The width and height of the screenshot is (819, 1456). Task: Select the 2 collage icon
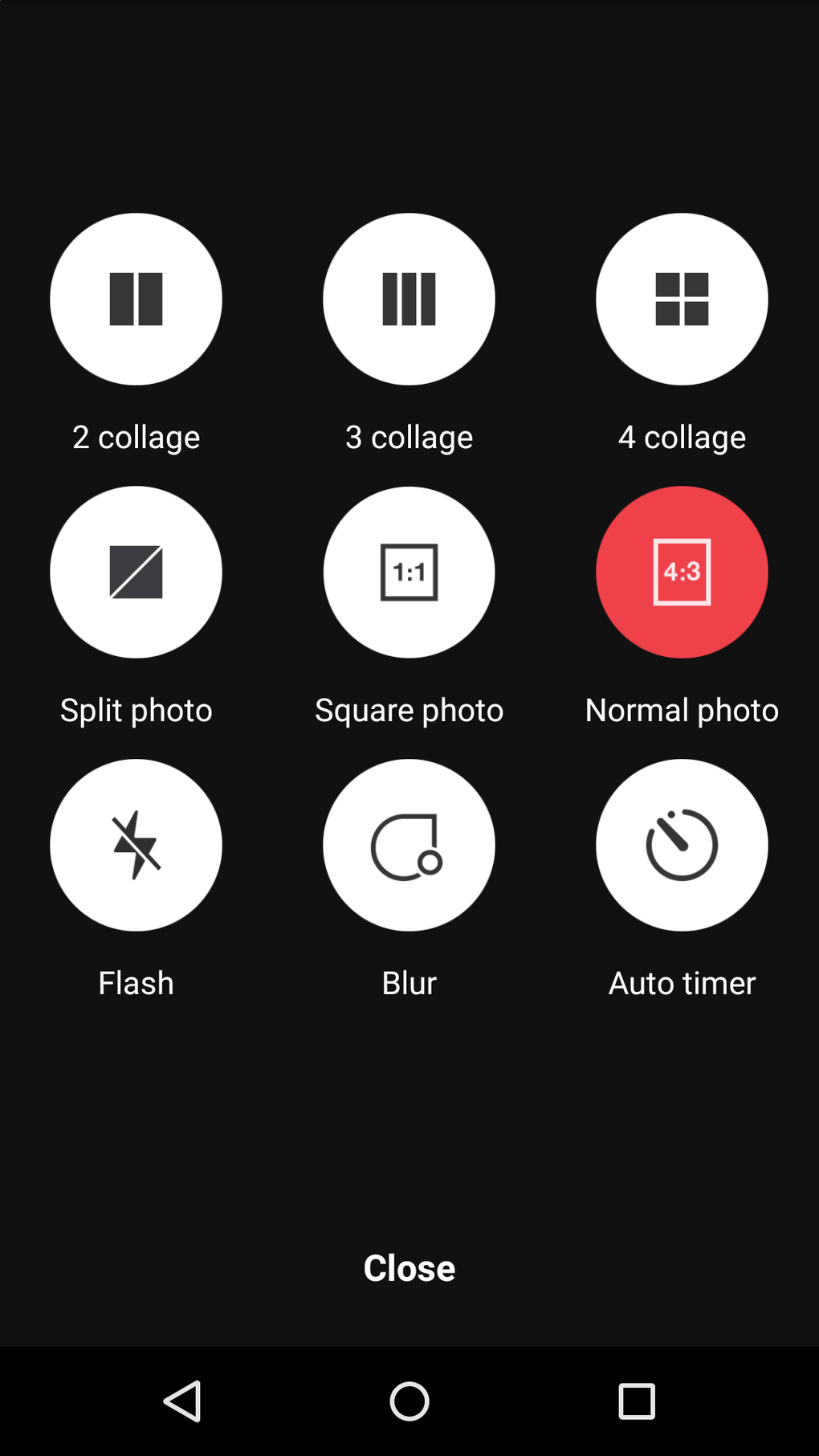pyautogui.click(x=136, y=298)
